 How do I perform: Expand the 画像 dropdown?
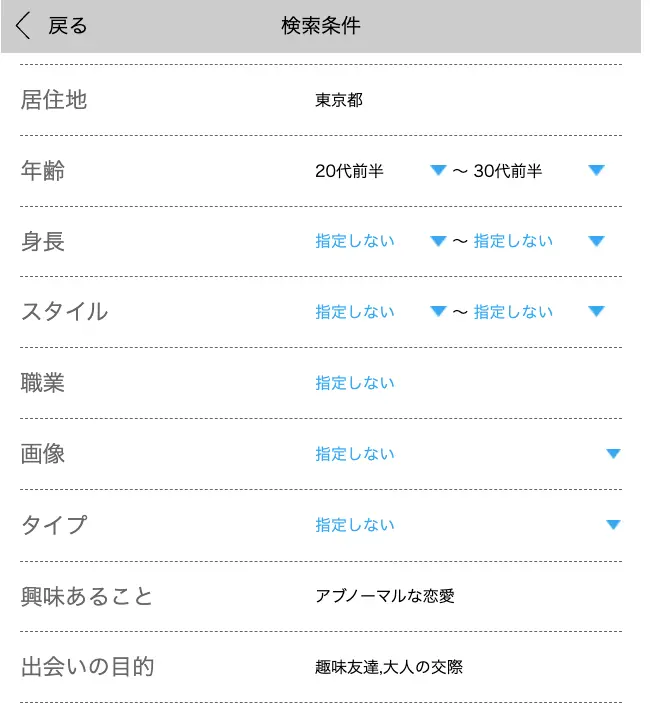pyautogui.click(x=466, y=454)
